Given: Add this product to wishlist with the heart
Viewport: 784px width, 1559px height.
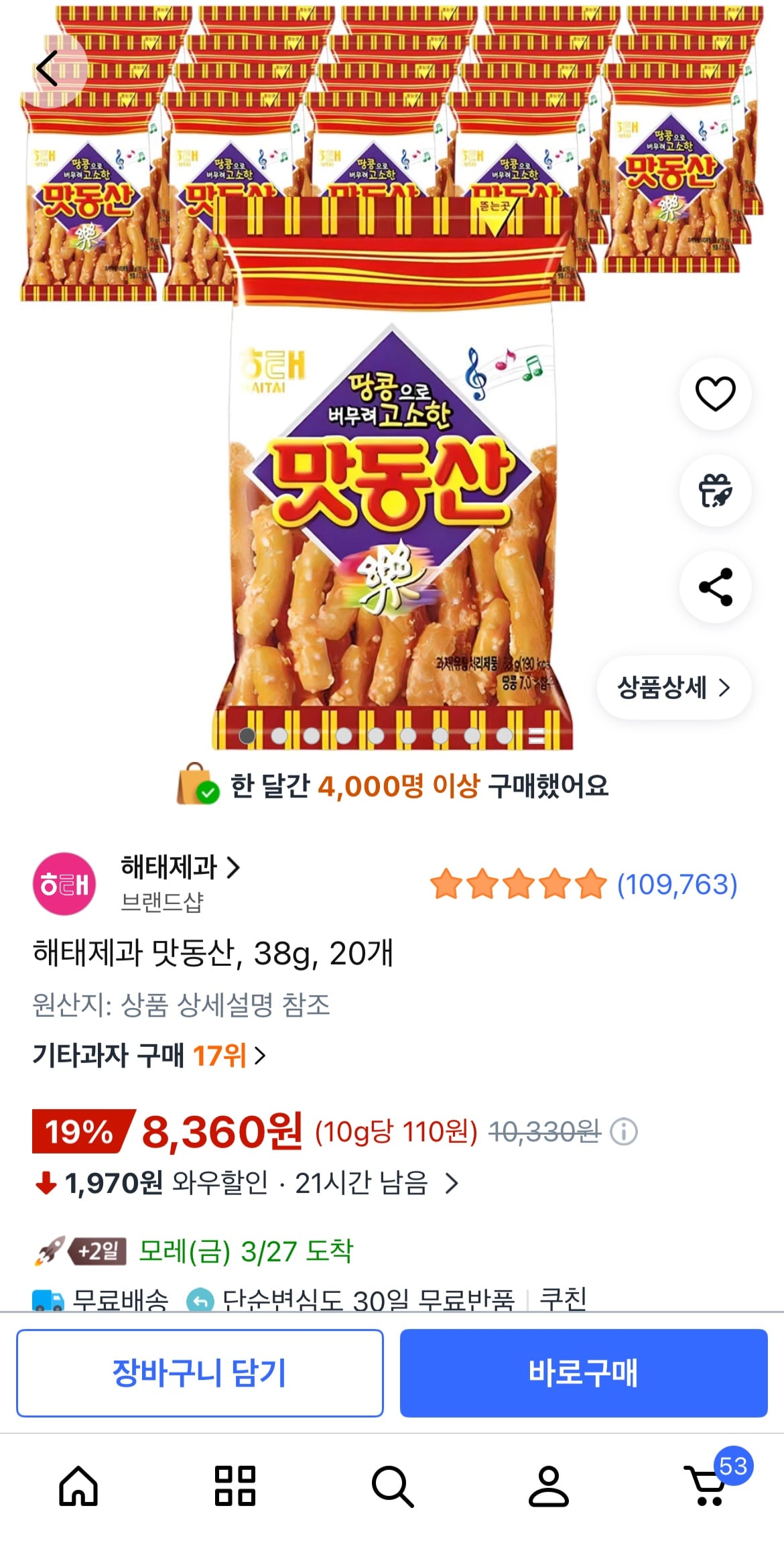Looking at the screenshot, I should pos(715,394).
